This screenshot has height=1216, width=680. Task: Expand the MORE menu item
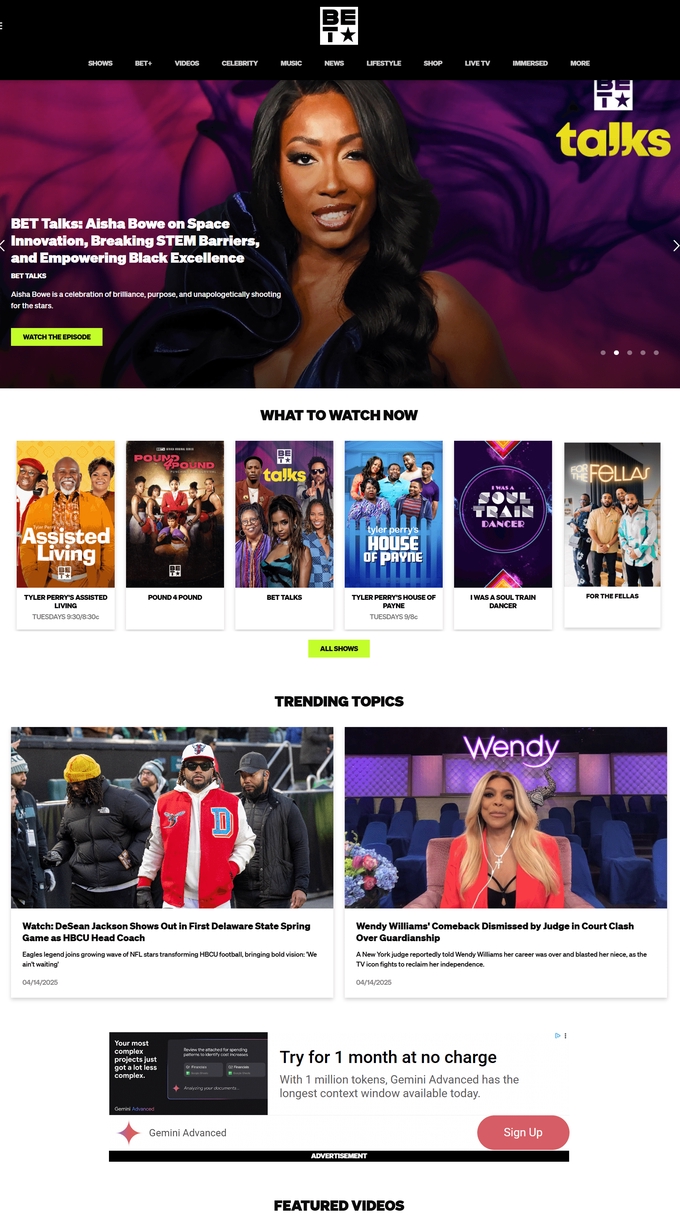[580, 63]
